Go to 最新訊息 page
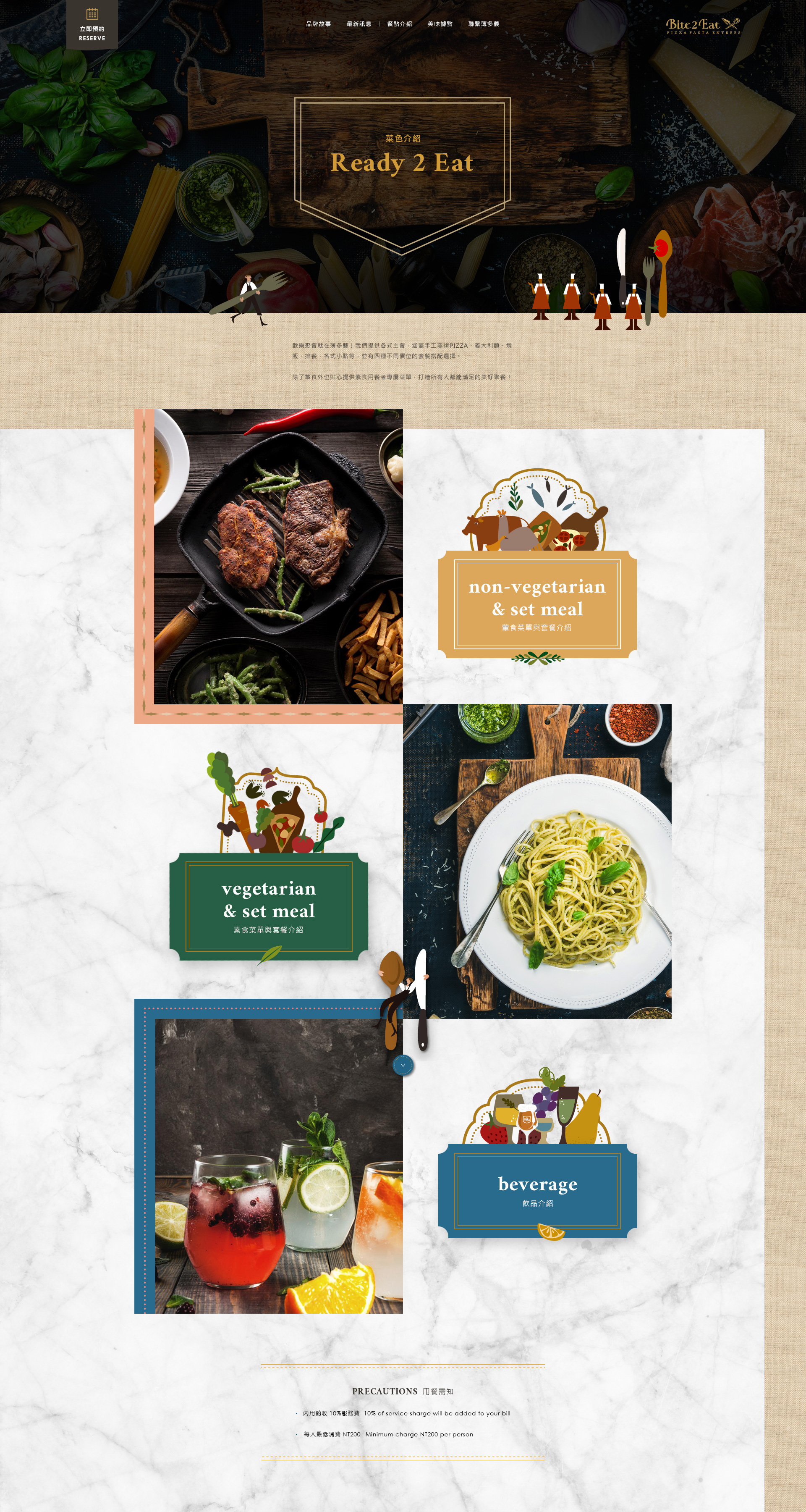 click(359, 24)
